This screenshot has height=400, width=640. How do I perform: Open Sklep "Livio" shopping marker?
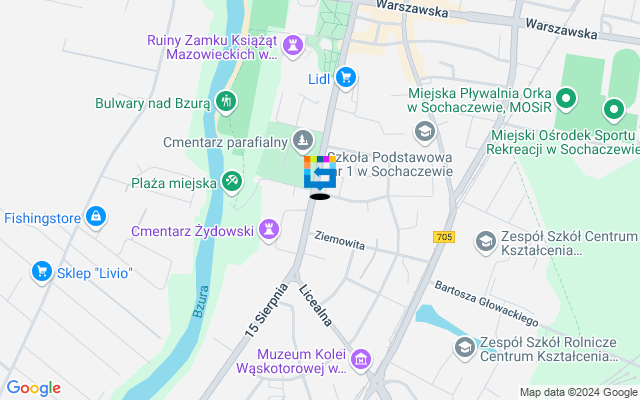pos(41,271)
